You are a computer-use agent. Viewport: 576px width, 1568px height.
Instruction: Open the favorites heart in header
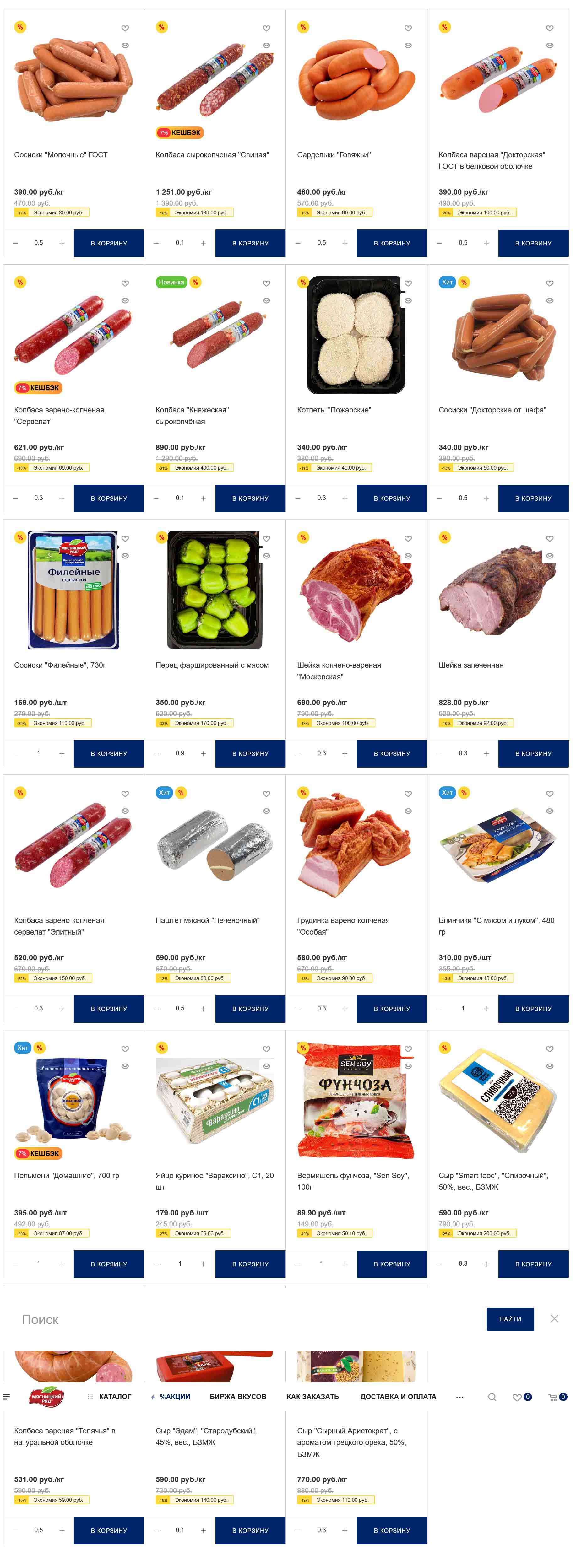[x=517, y=1398]
